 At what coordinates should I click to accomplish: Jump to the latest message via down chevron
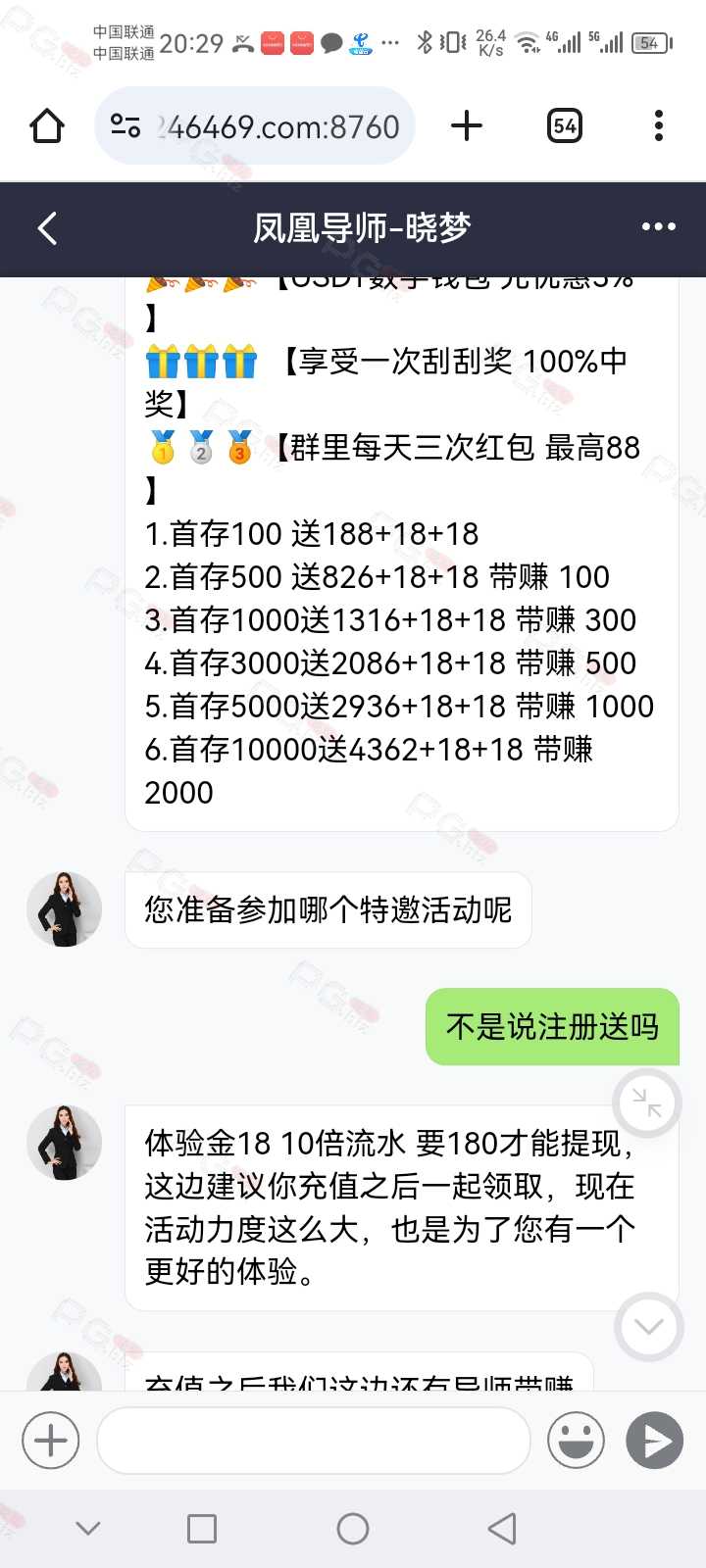648,1326
